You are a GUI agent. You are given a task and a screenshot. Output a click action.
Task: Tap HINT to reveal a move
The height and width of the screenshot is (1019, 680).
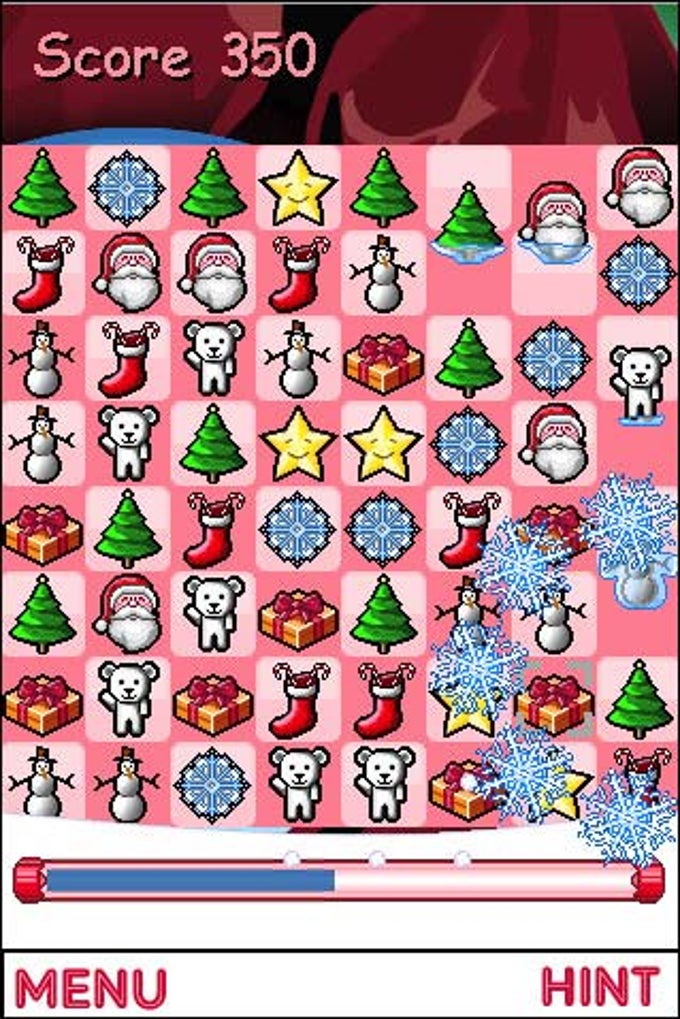pyautogui.click(x=600, y=987)
